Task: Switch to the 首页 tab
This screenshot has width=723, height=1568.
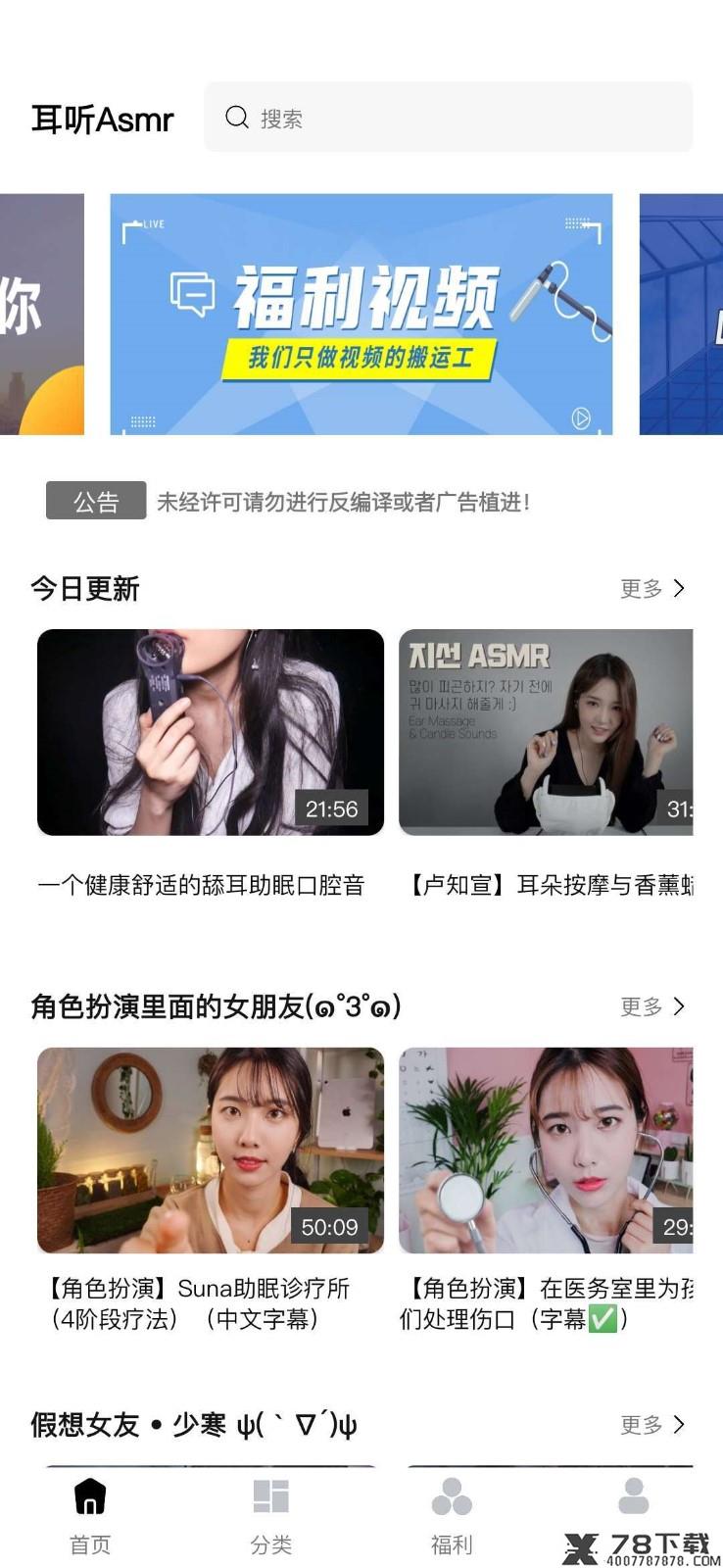Action: pyautogui.click(x=90, y=1517)
